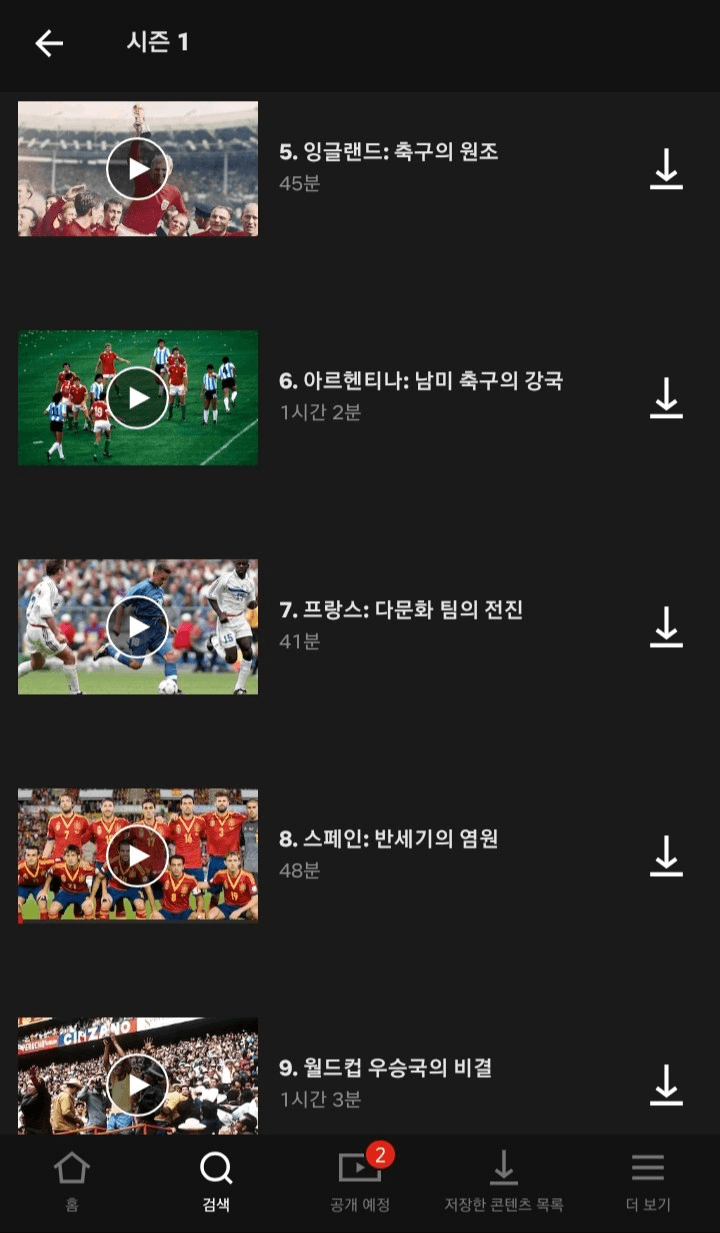Play episode 9 월드컵 우승국의 비결
The image size is (720, 1233).
[x=138, y=1076]
